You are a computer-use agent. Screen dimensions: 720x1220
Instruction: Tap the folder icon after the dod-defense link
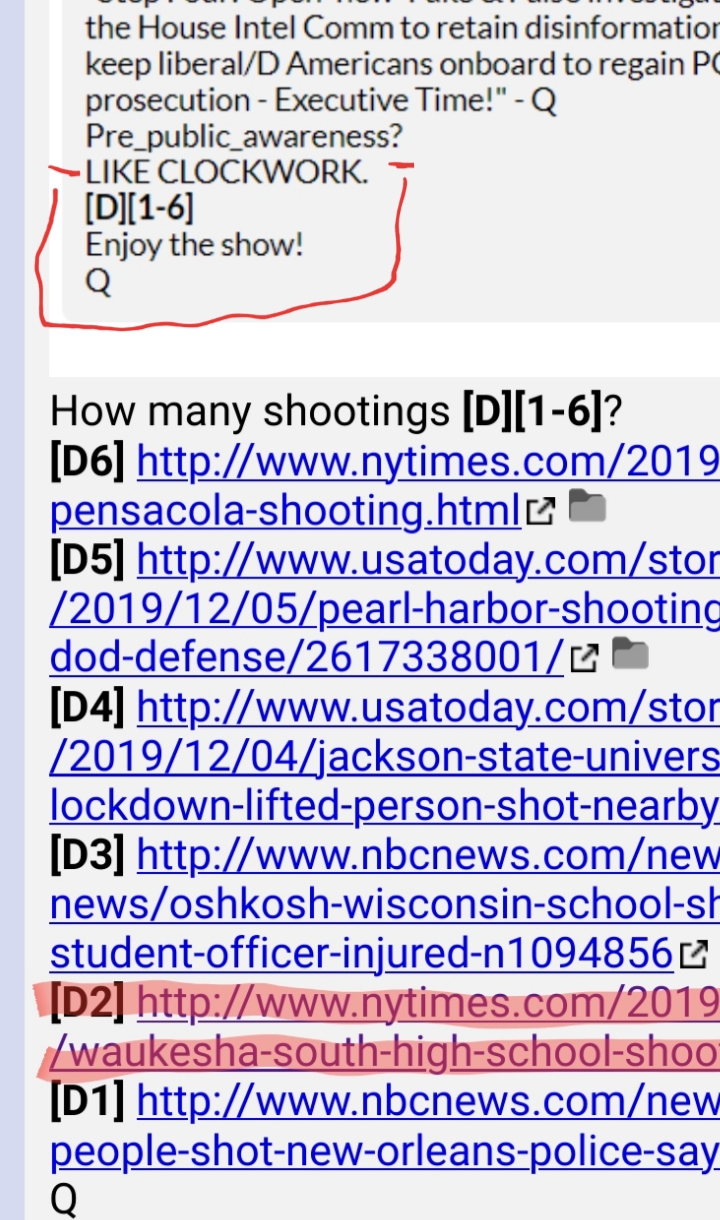pyautogui.click(x=629, y=655)
